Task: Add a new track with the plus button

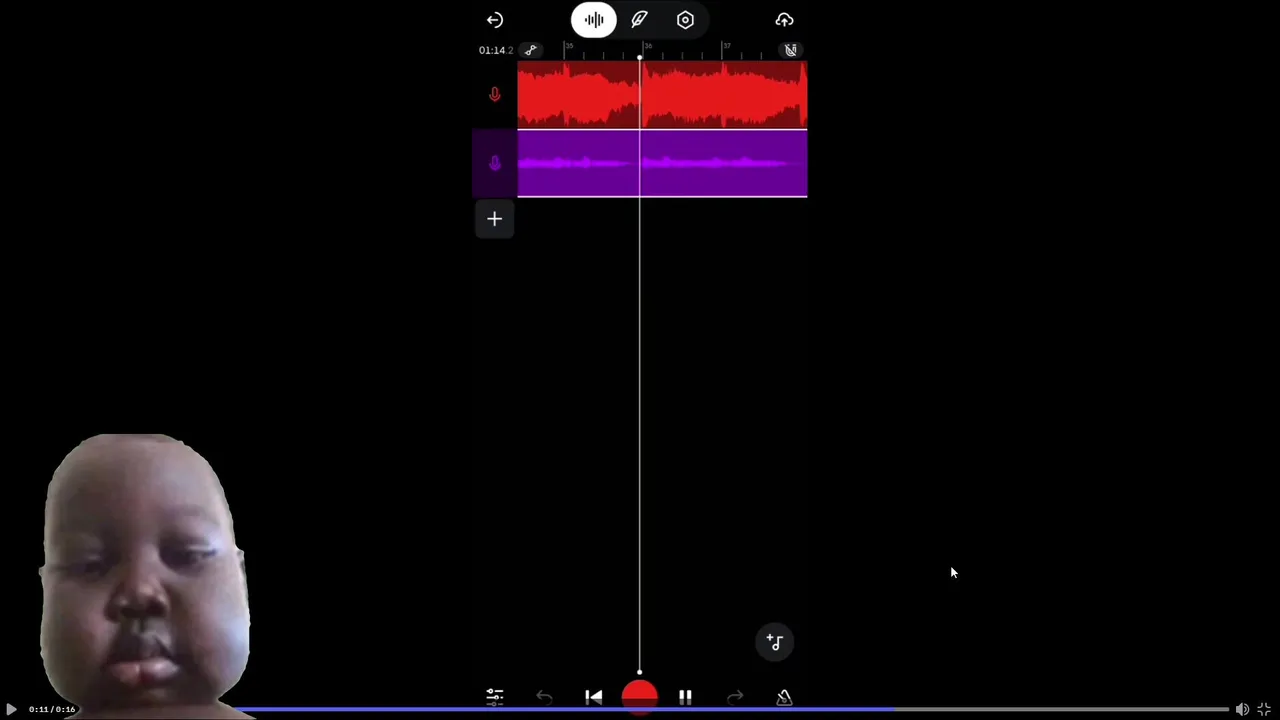Action: [494, 219]
